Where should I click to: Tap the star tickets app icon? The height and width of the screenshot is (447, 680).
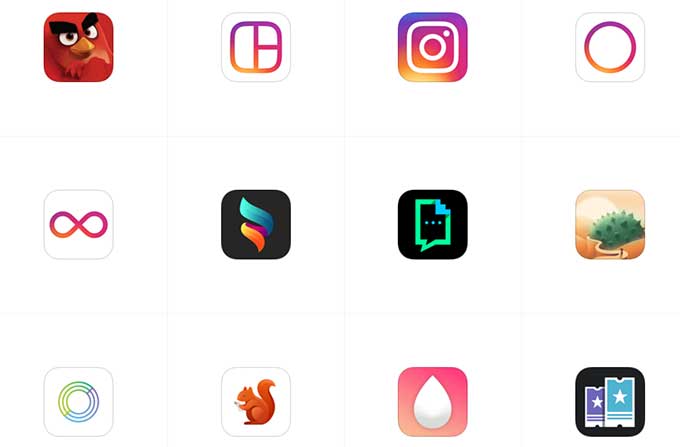click(x=610, y=401)
